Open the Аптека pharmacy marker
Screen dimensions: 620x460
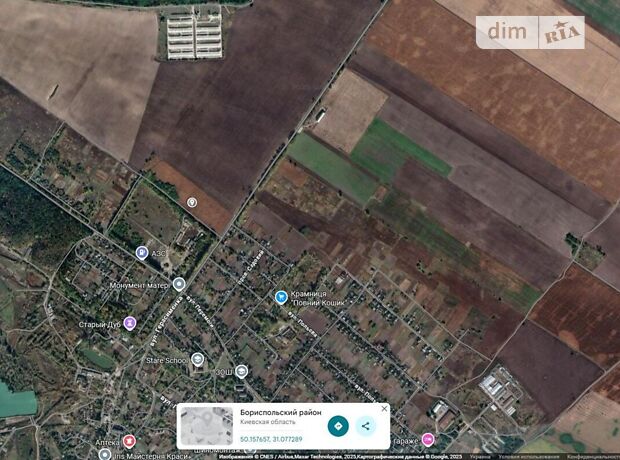tap(129, 441)
